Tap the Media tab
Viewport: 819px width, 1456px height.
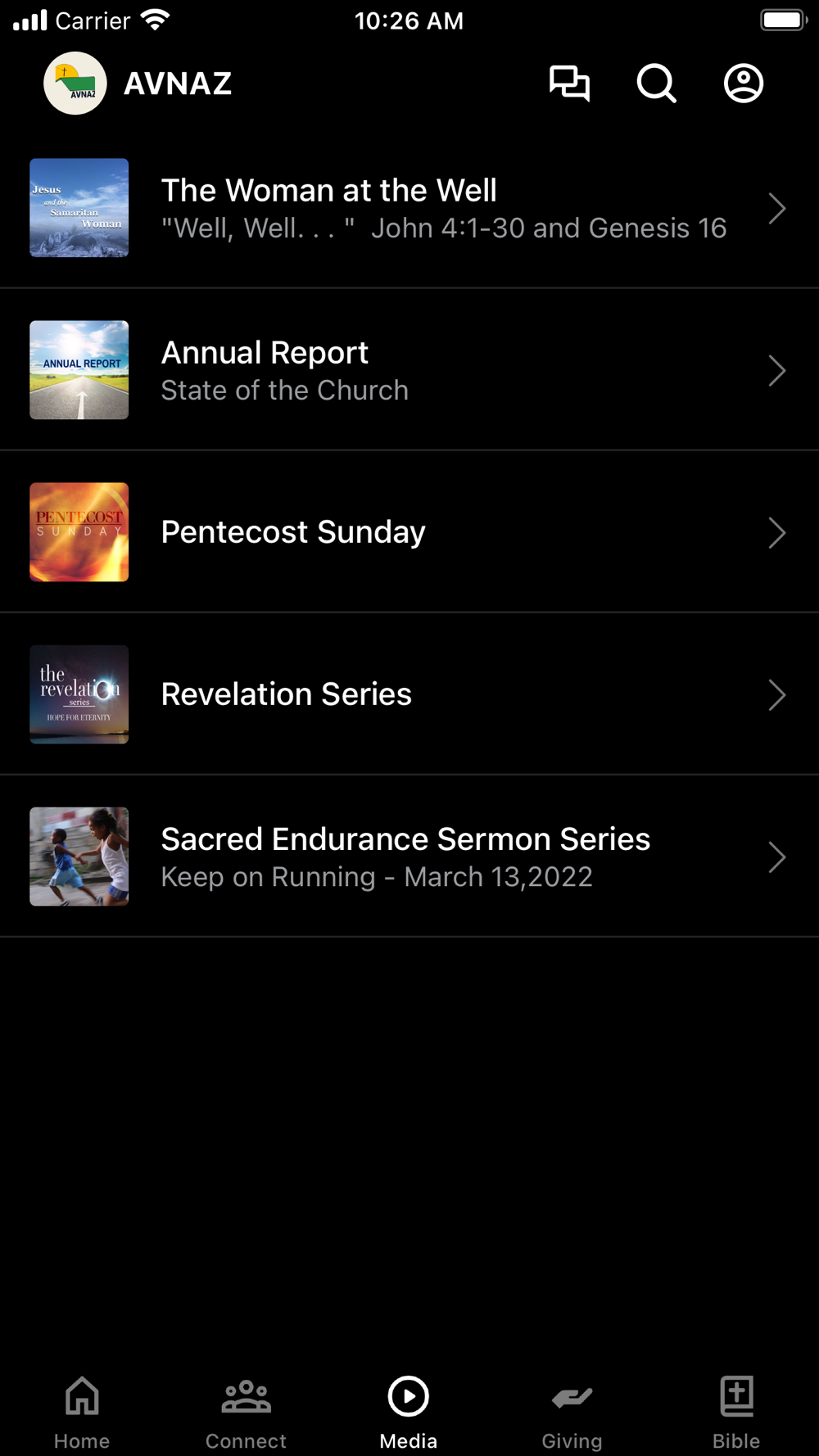click(x=409, y=1412)
